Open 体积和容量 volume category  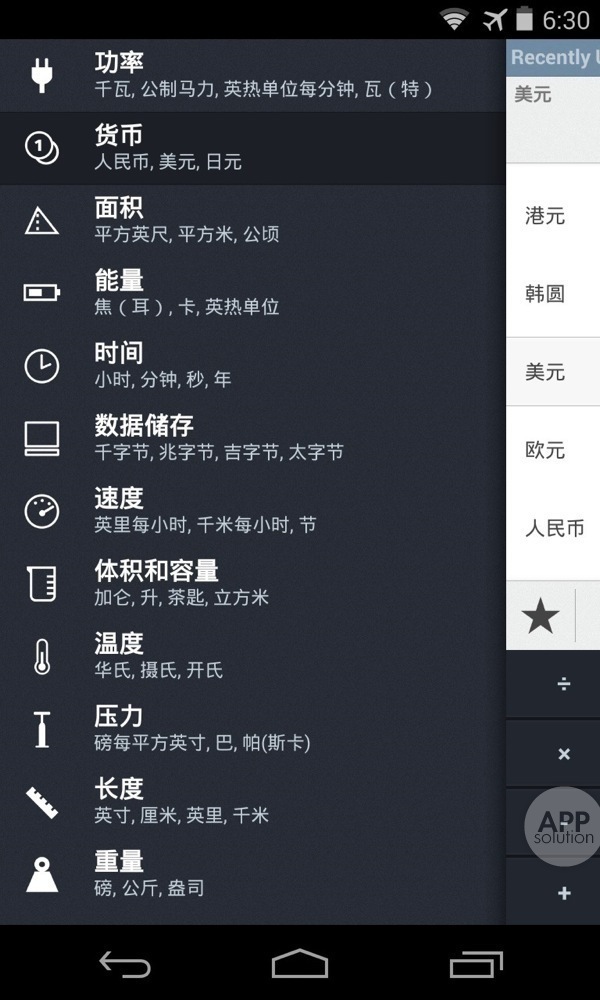tap(250, 584)
